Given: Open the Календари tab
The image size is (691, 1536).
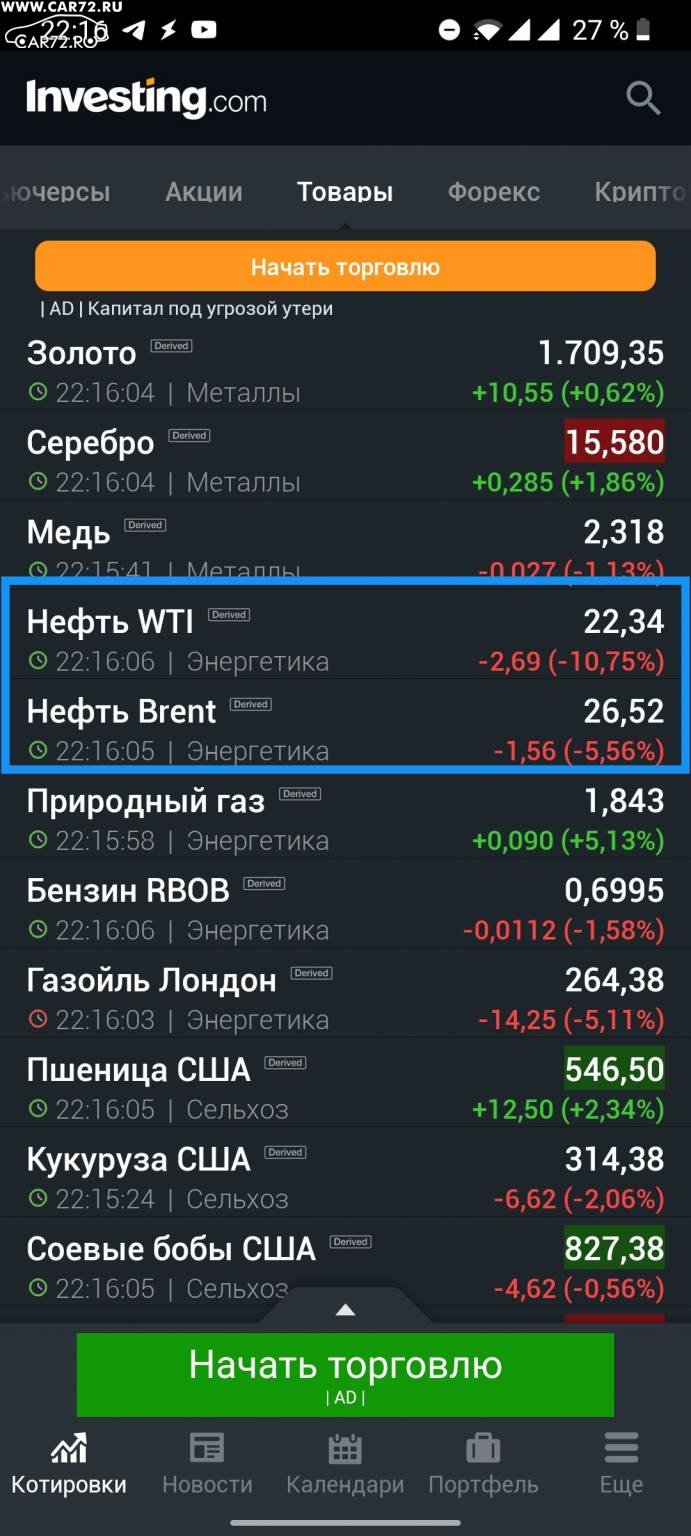Looking at the screenshot, I should [x=345, y=1463].
